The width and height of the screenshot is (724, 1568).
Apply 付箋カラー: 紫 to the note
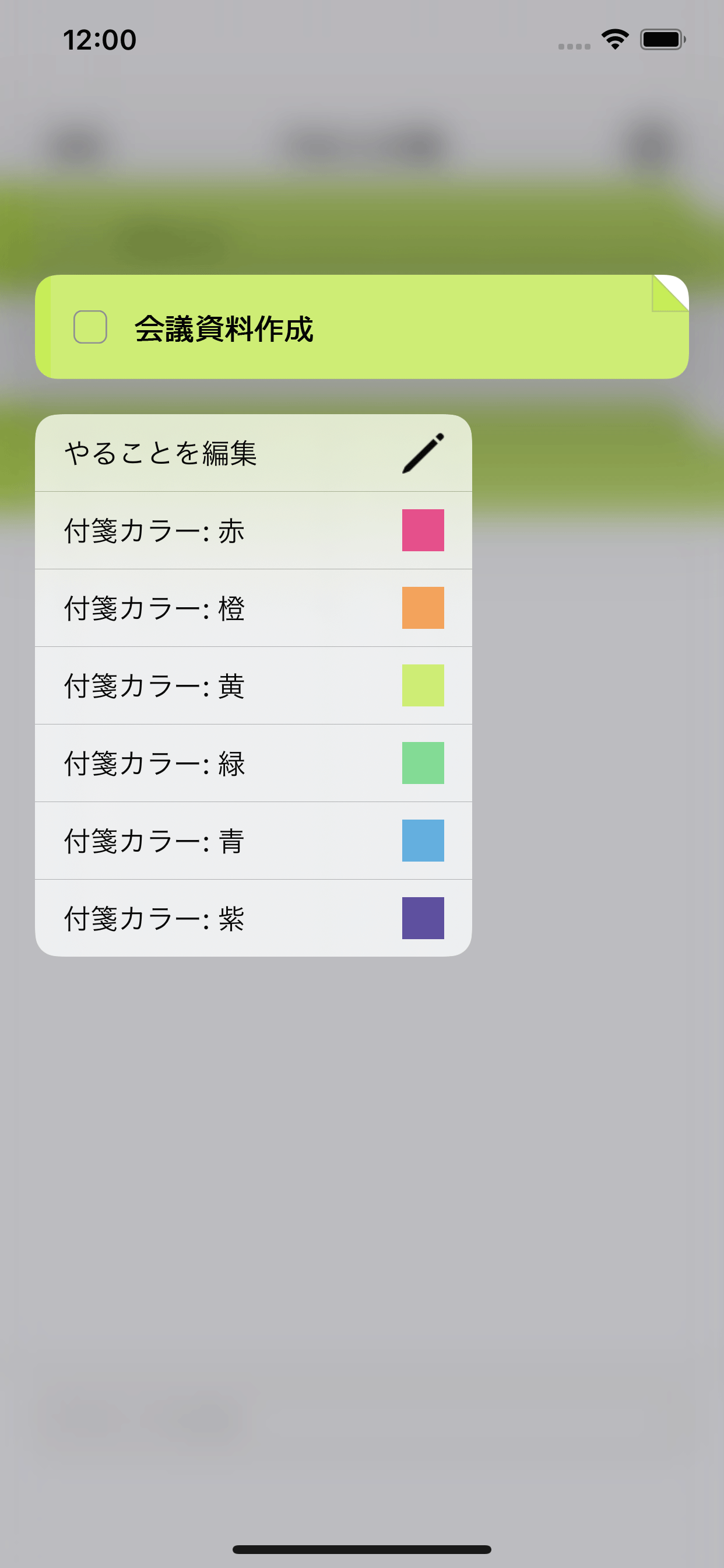click(x=253, y=918)
